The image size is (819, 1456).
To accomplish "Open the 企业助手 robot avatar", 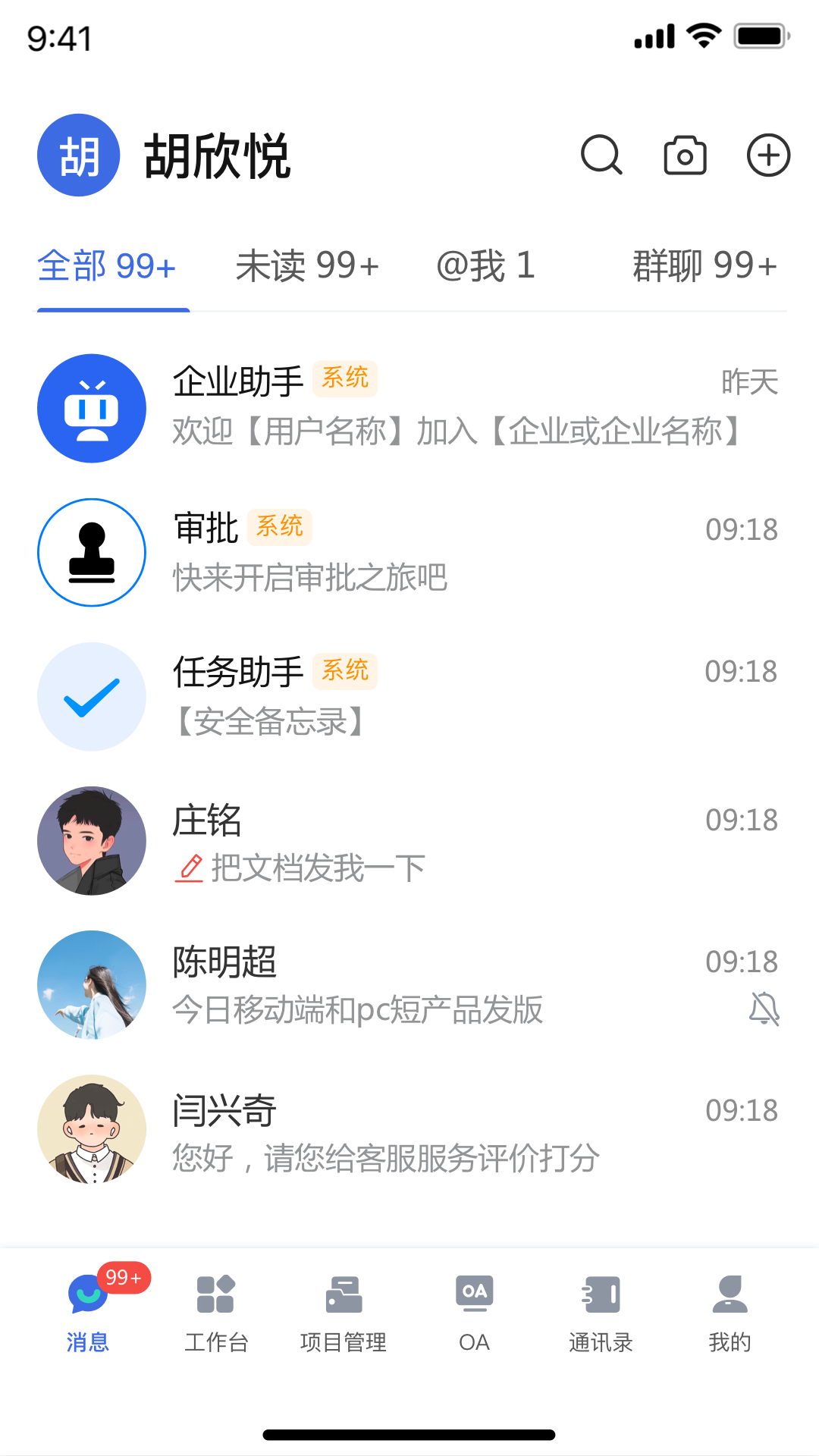I will click(91, 407).
